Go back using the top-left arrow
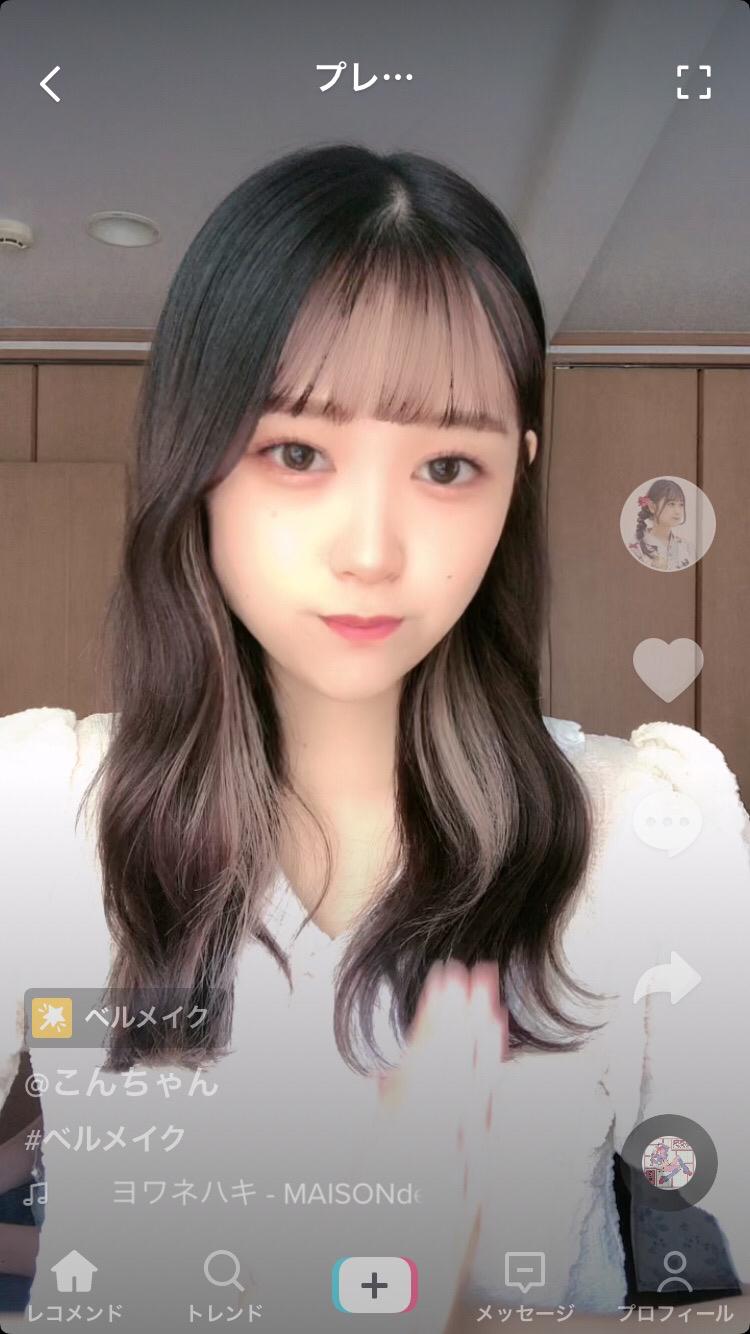The width and height of the screenshot is (750, 1334). [x=50, y=84]
